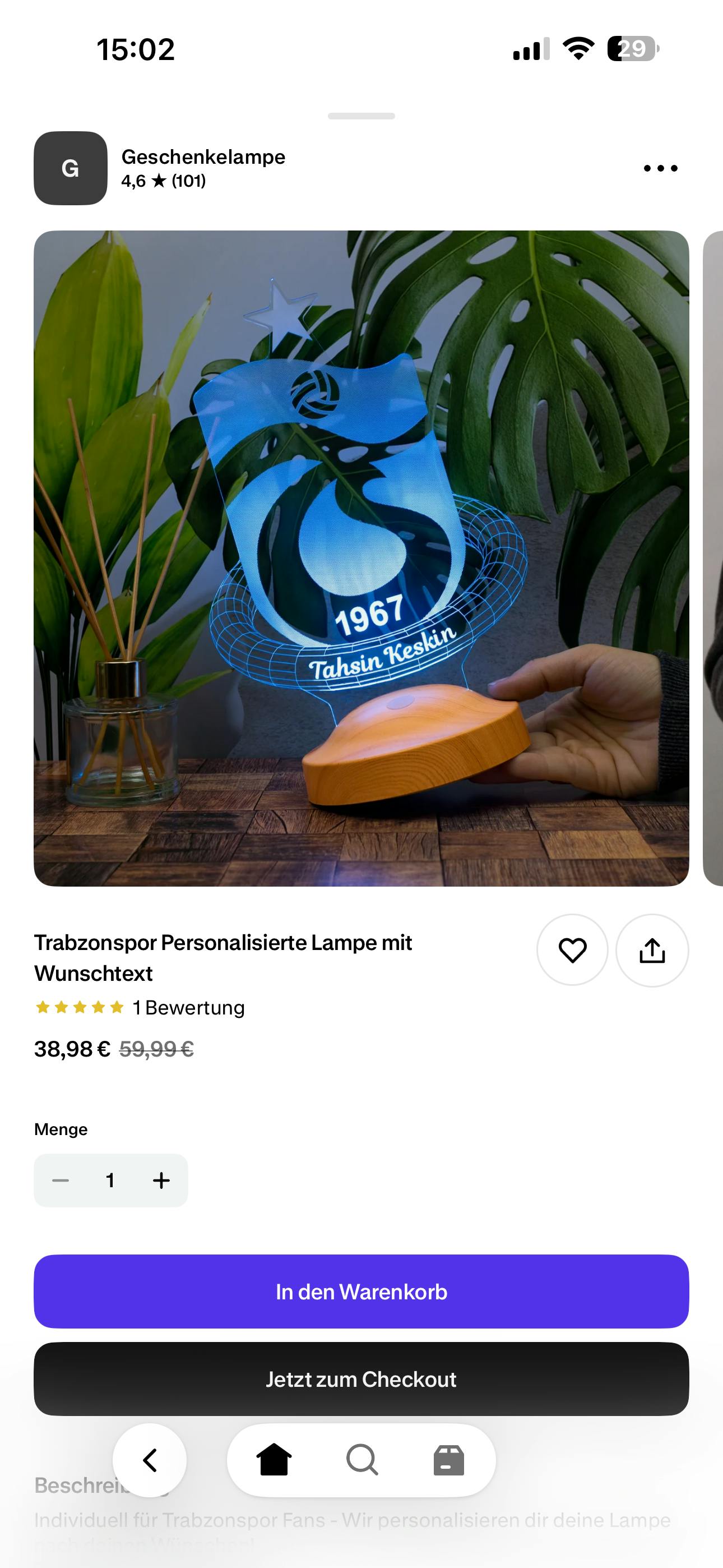Increase quantity with the plus button
The width and height of the screenshot is (723, 1568).
point(161,1180)
